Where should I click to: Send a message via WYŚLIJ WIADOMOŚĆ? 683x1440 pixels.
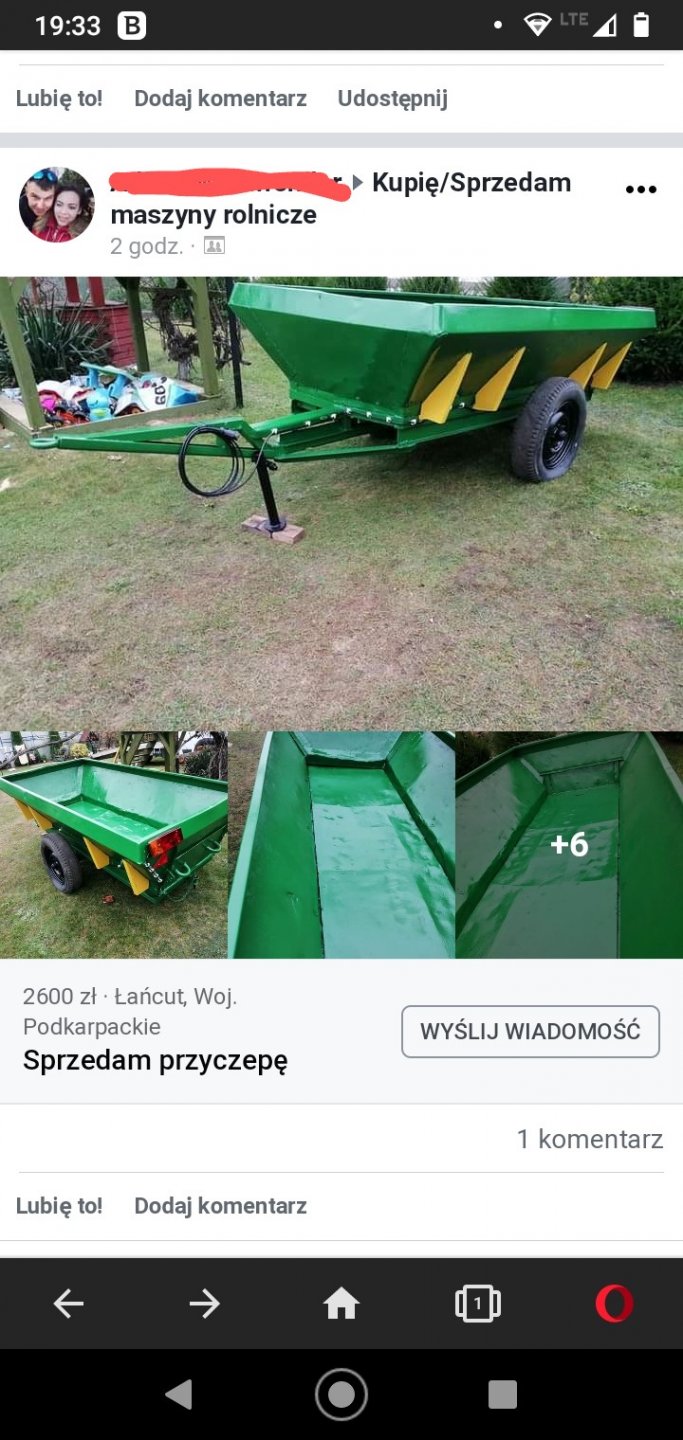pyautogui.click(x=530, y=1031)
